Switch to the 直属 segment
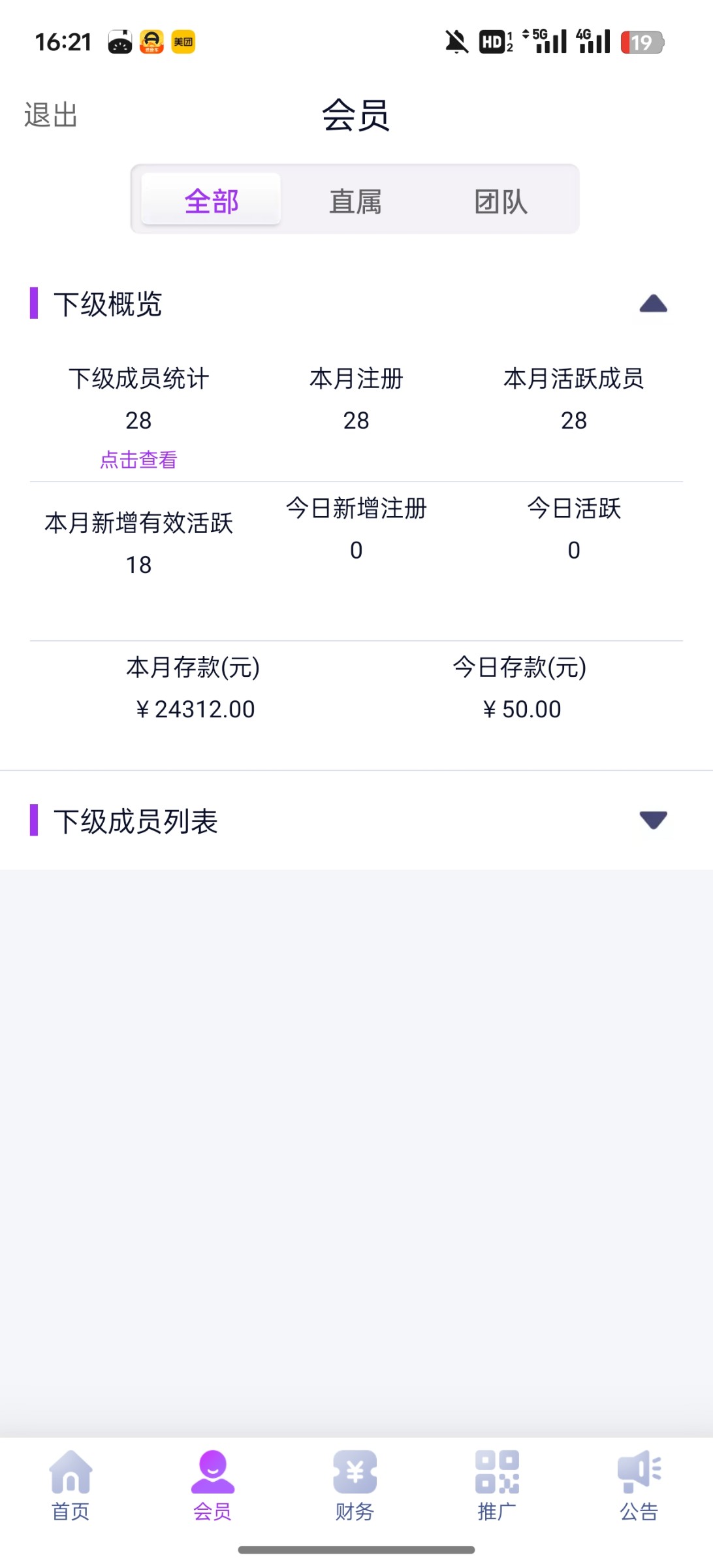The width and height of the screenshot is (713, 1568). 355,201
